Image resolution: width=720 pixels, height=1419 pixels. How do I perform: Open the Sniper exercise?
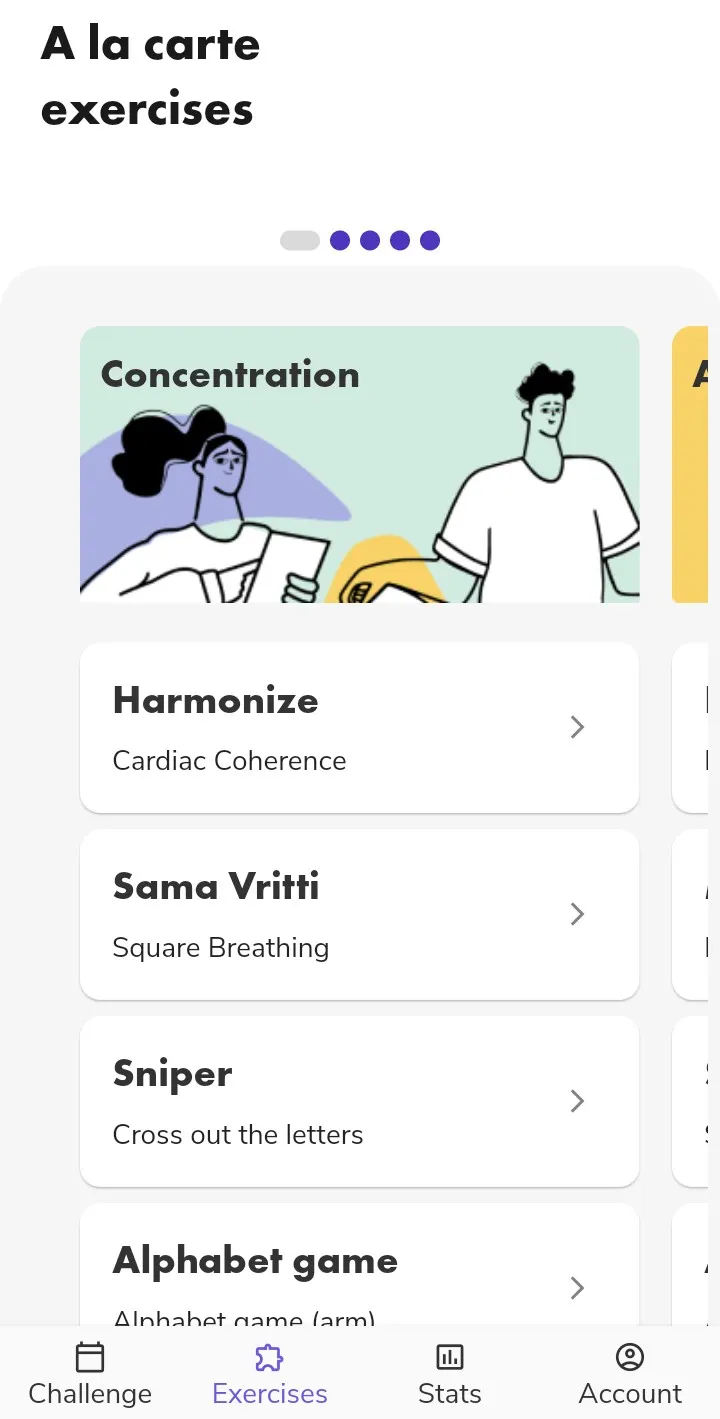click(x=359, y=1101)
